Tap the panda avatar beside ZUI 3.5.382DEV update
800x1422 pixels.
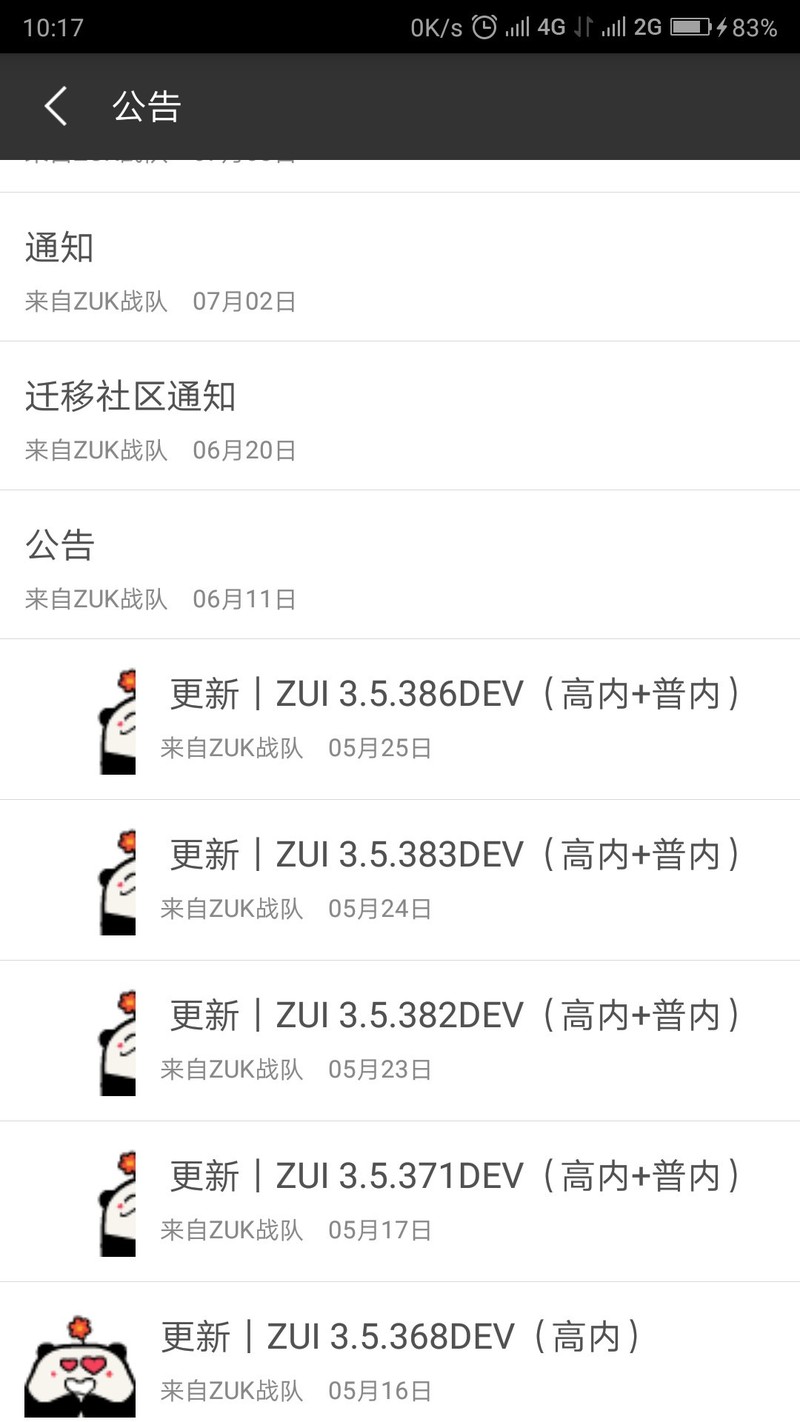pyautogui.click(x=117, y=1040)
